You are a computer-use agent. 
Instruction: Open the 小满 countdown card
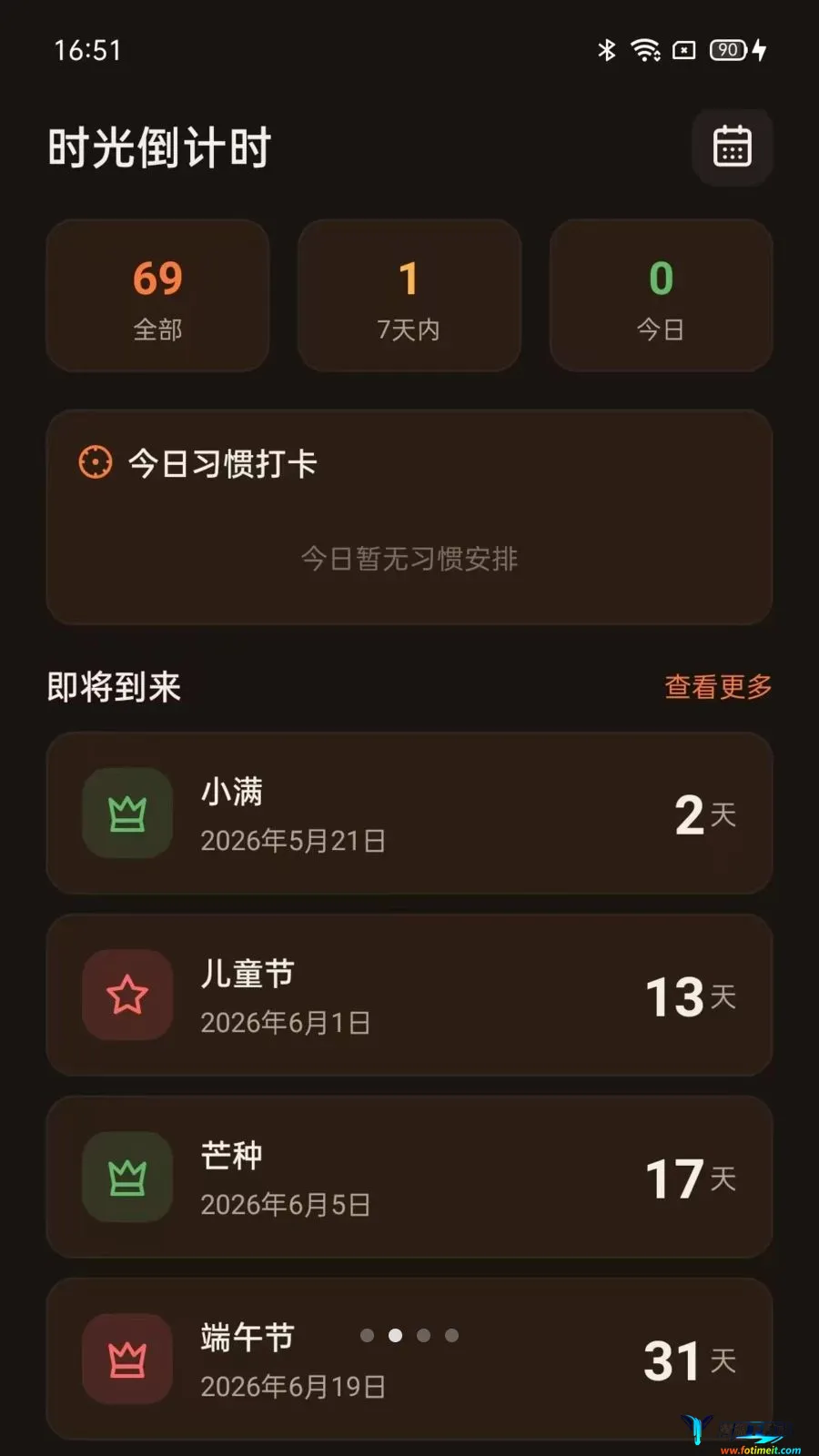[409, 814]
